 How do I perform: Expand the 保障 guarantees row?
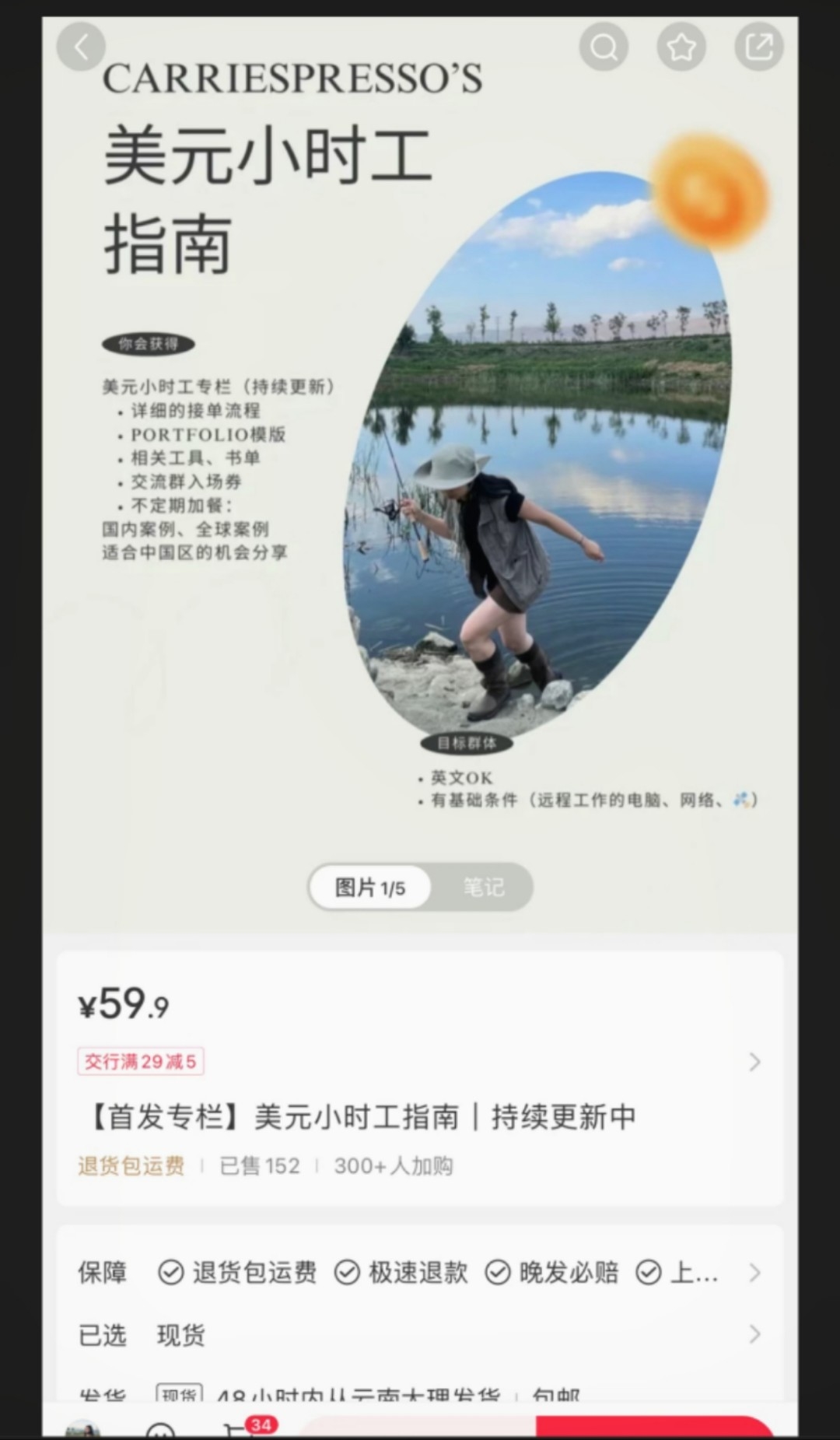point(420,1274)
